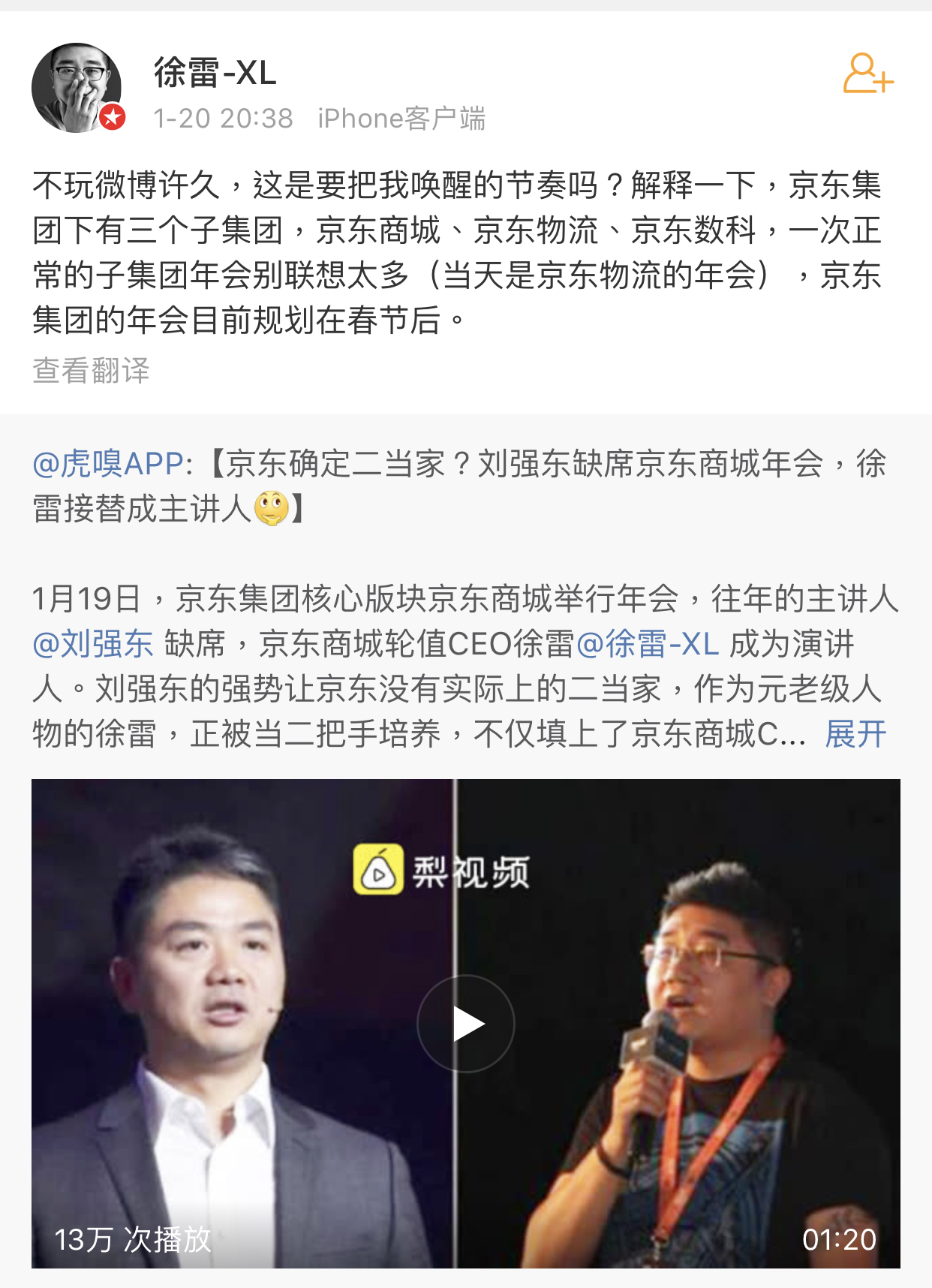Viewport: 932px width, 1288px height.
Task: Open 徐雷-XL's profile avatar
Action: [x=77, y=88]
